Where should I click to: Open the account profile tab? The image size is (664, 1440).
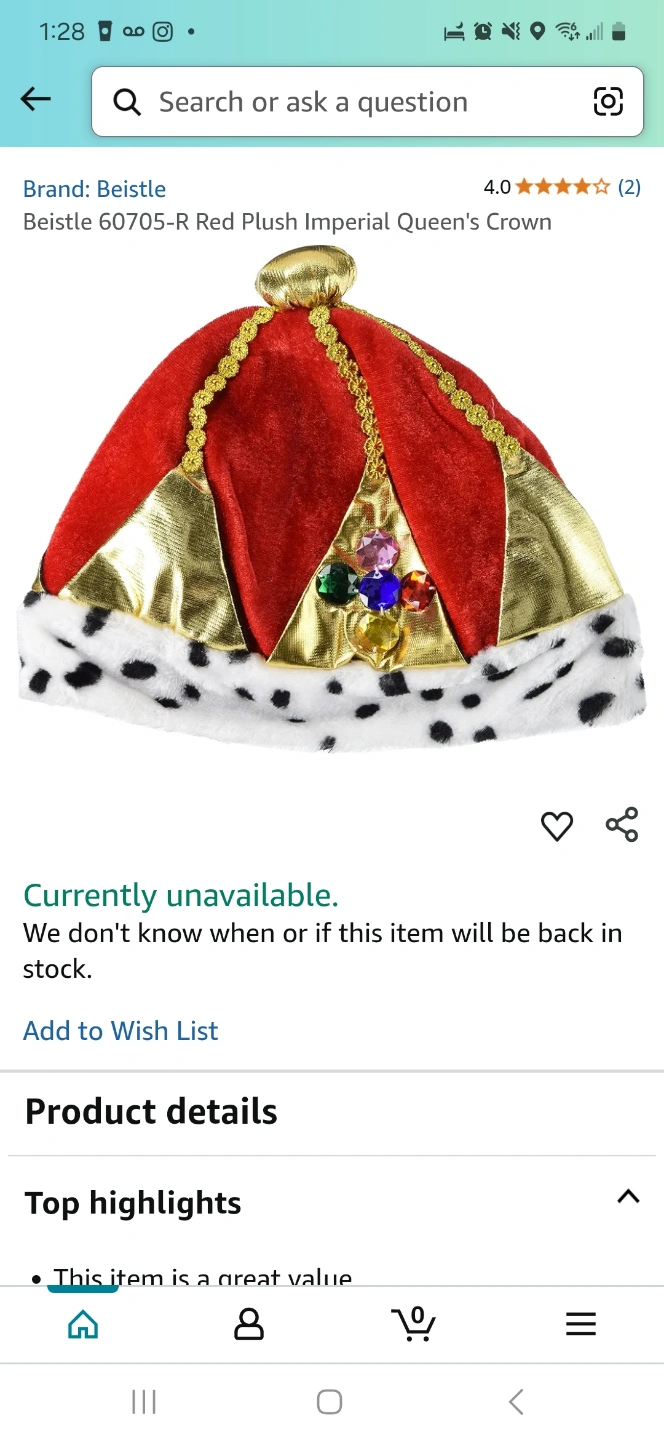(x=248, y=1324)
